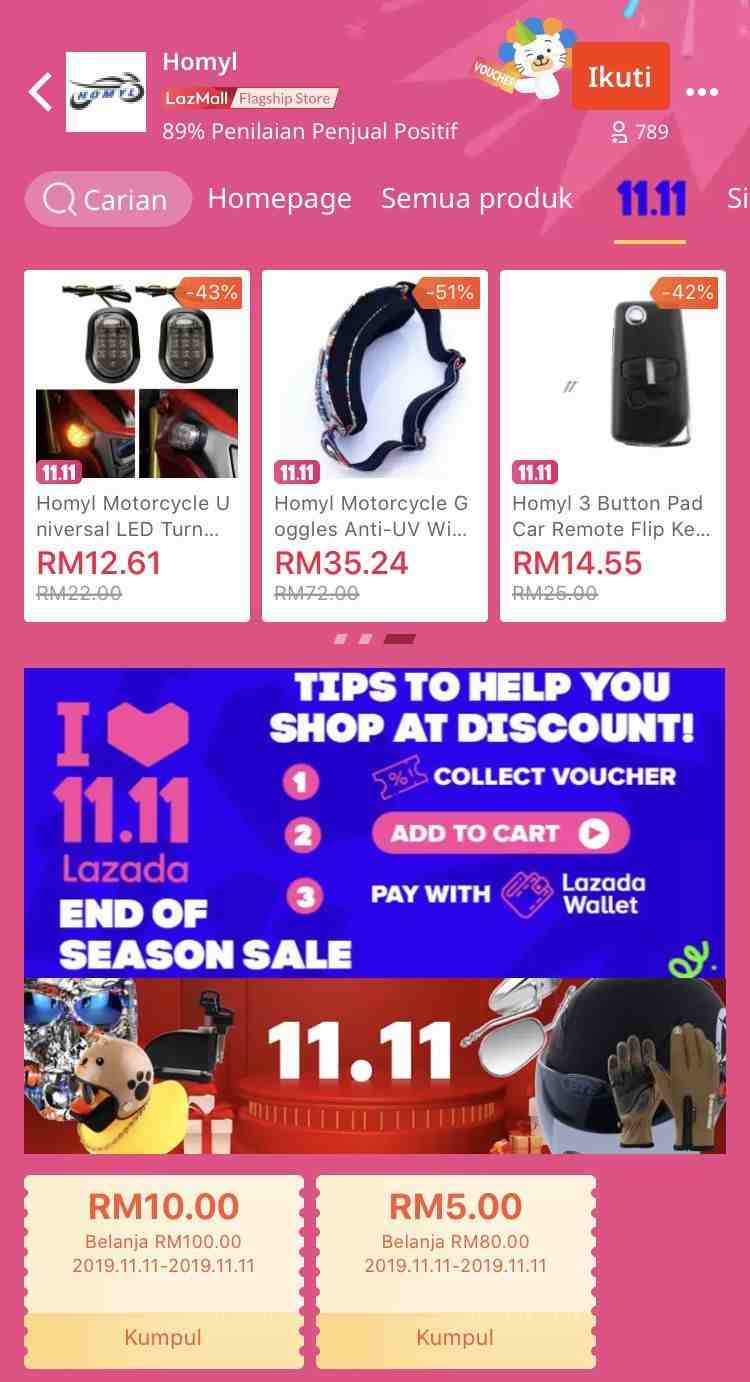
Task: Switch to the Homepage tab
Action: (x=279, y=199)
